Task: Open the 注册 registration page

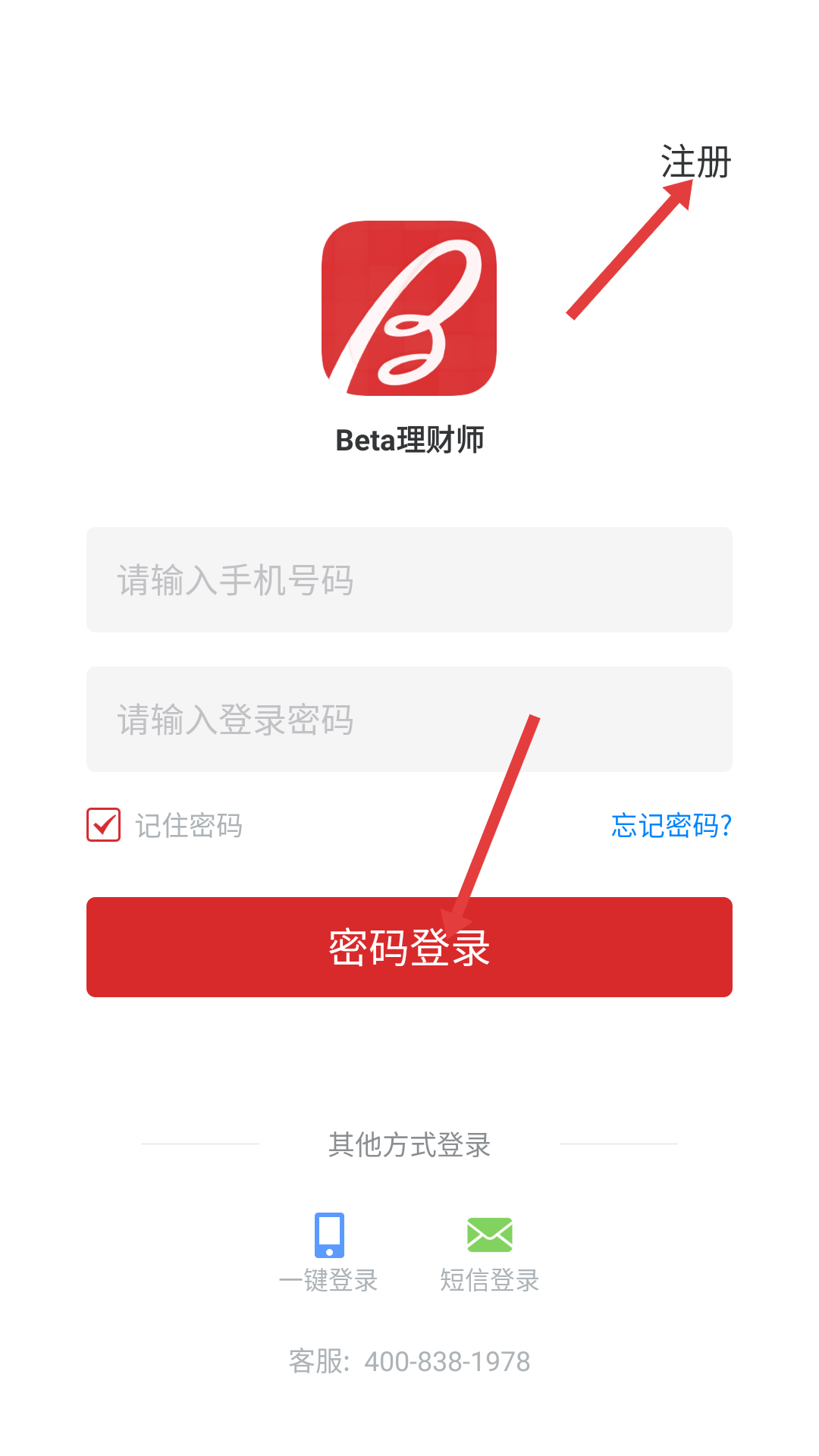Action: (695, 162)
